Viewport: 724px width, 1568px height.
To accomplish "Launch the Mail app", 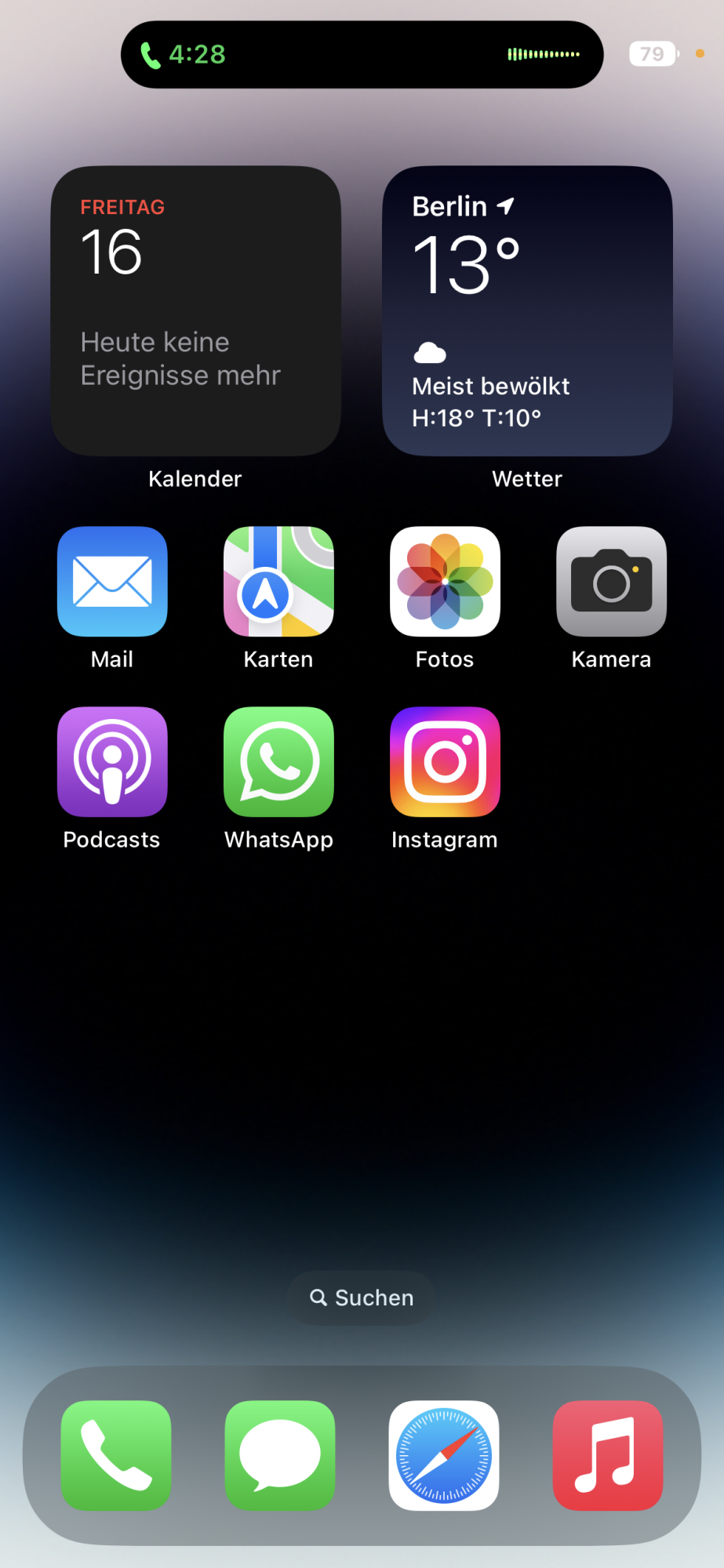I will coord(112,581).
